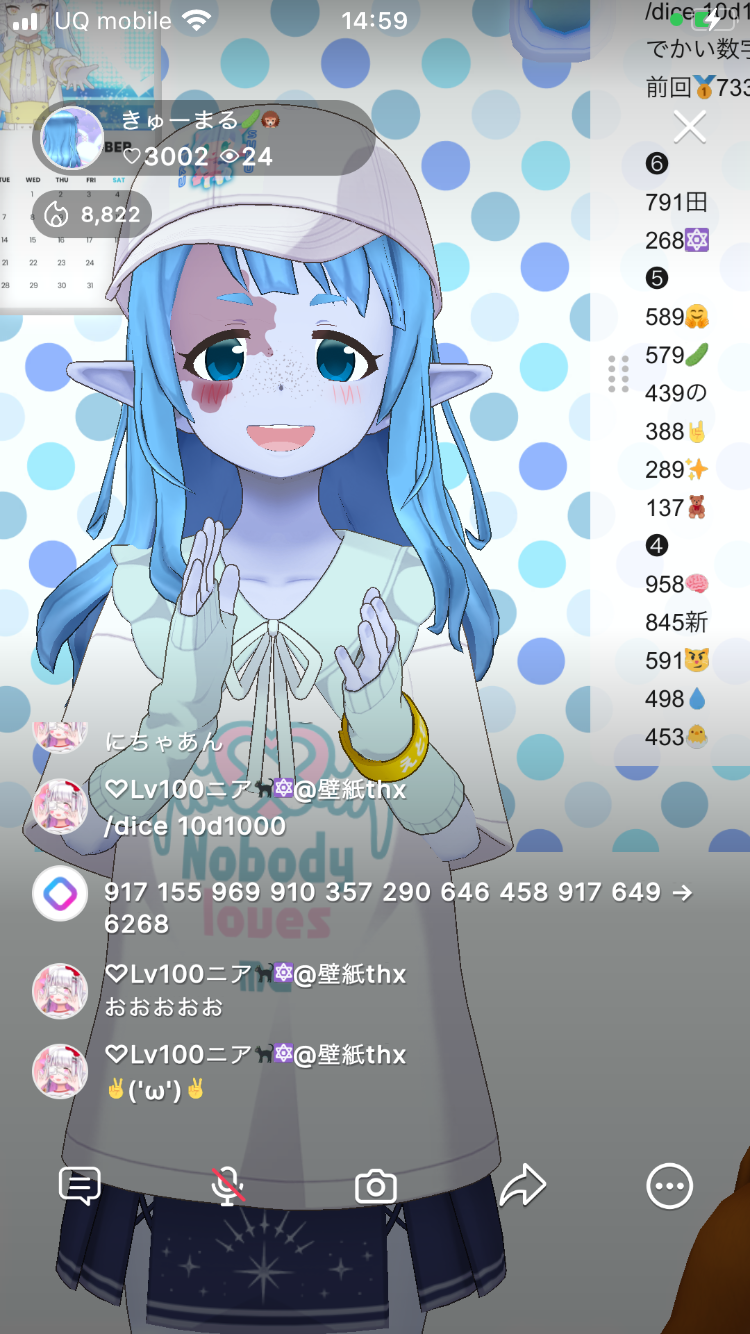Open streamer きゅーまる profile
750x1334 pixels.
click(x=72, y=138)
